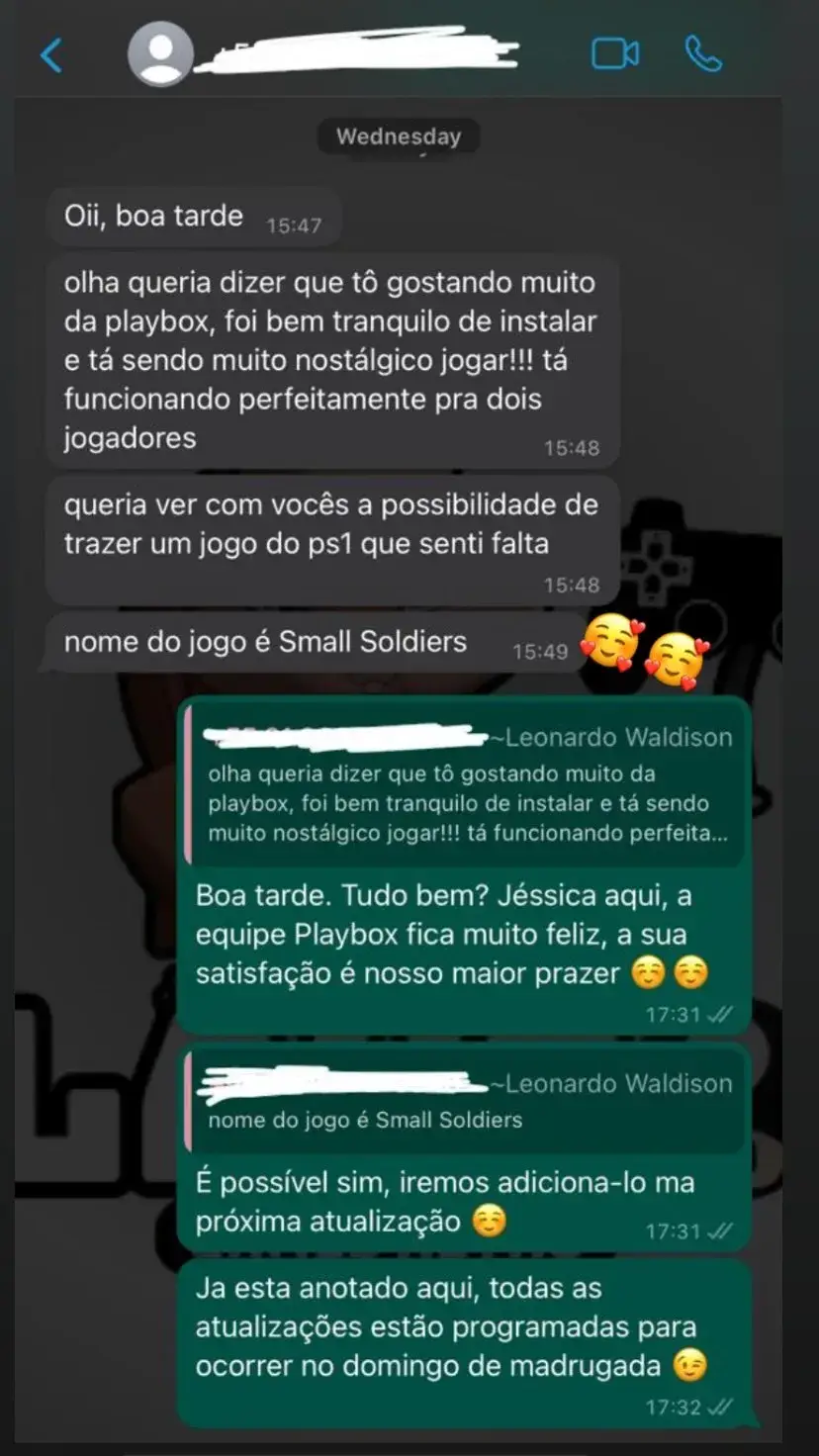Open the contact's profile picture

pos(161,53)
